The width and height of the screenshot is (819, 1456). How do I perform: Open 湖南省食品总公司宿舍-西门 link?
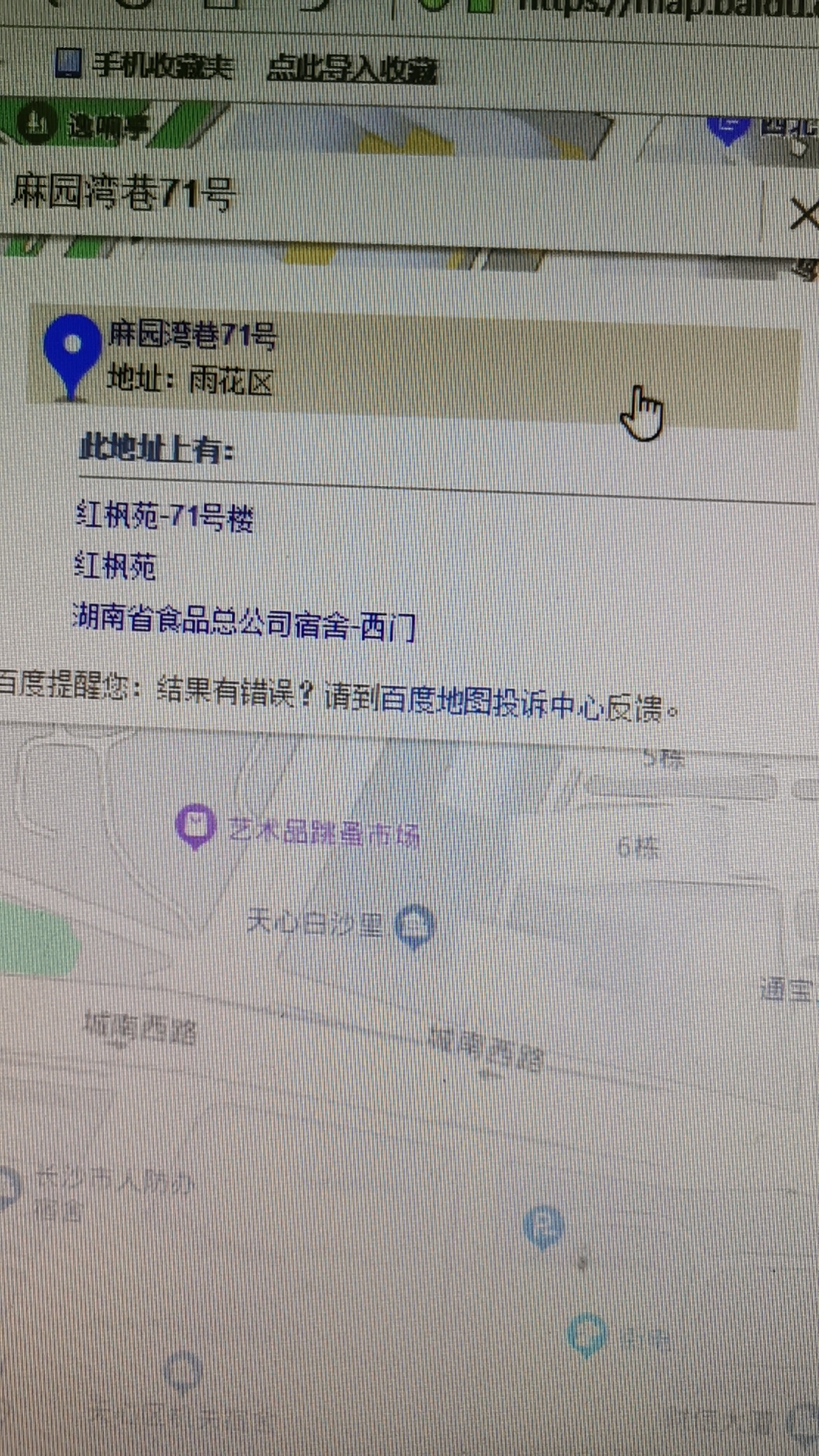[243, 623]
